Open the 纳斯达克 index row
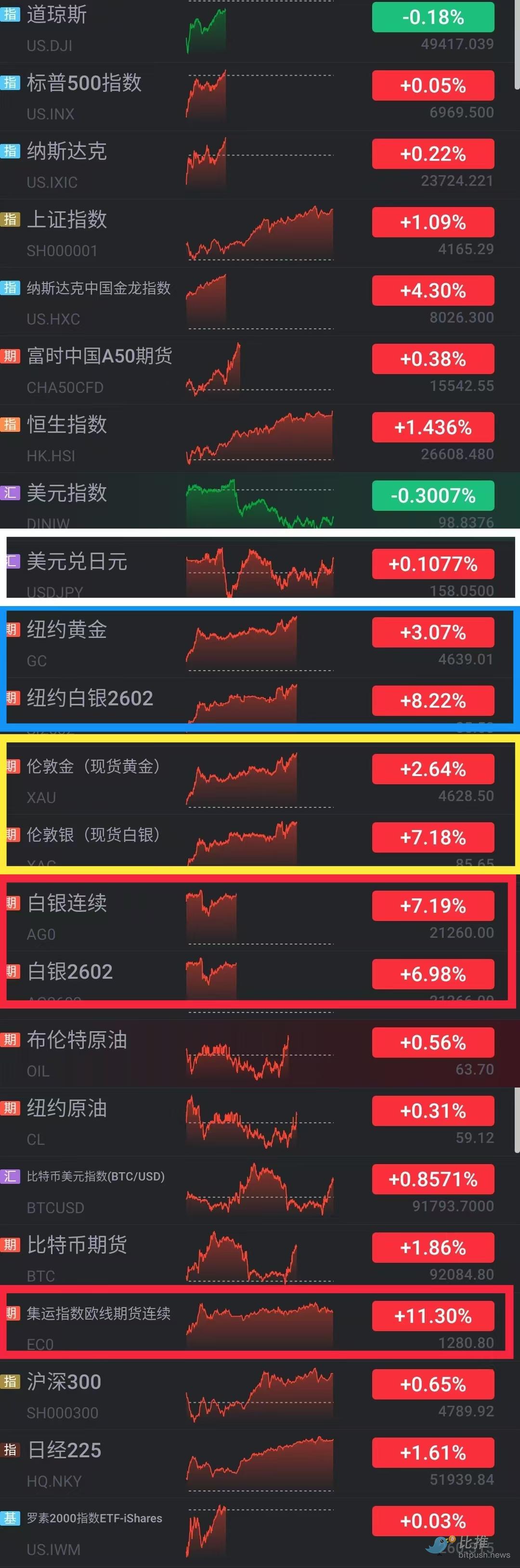Image resolution: width=520 pixels, height=1568 pixels. pos(67,151)
